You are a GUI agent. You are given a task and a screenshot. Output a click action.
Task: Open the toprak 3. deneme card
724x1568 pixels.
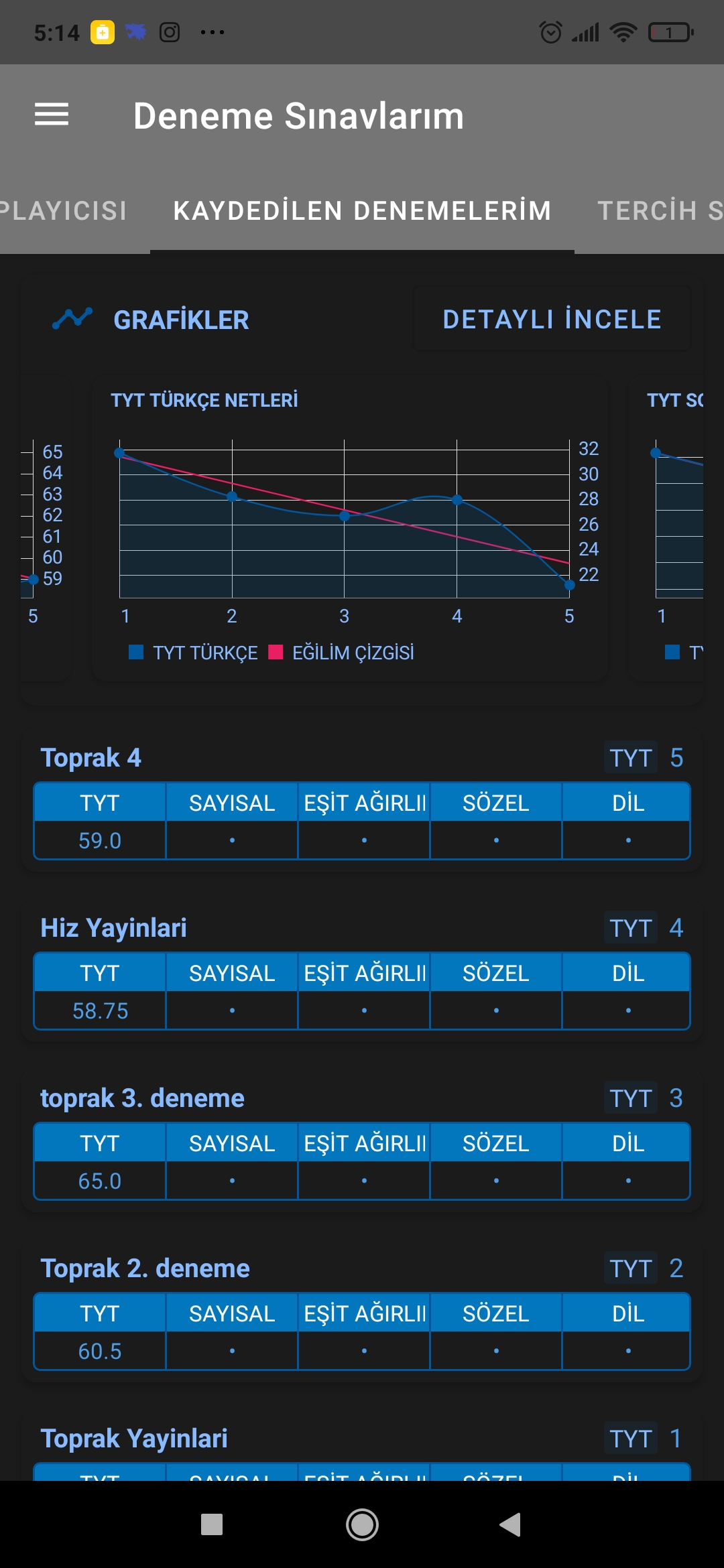(362, 1140)
